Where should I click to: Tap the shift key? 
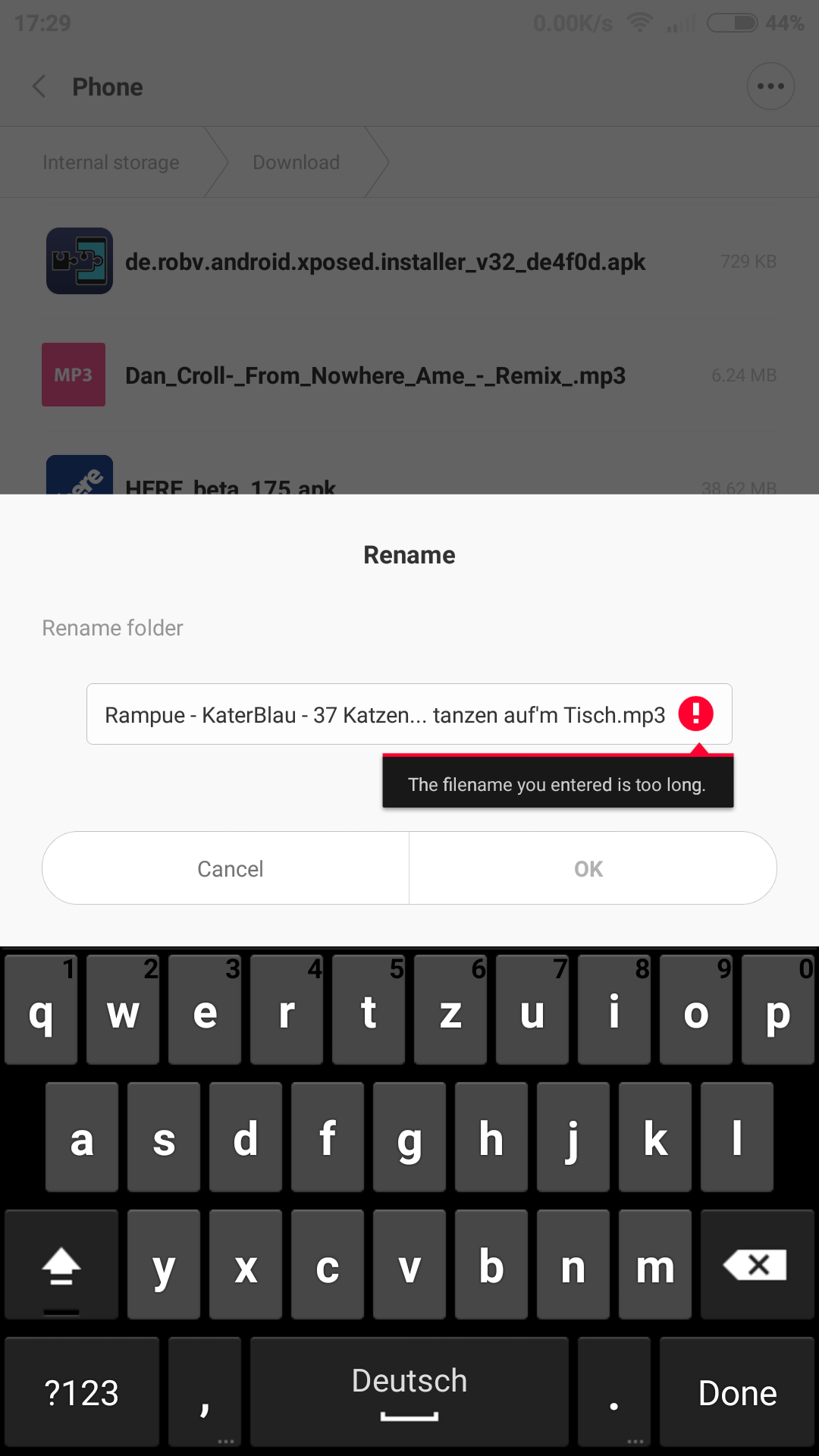coord(61,1264)
